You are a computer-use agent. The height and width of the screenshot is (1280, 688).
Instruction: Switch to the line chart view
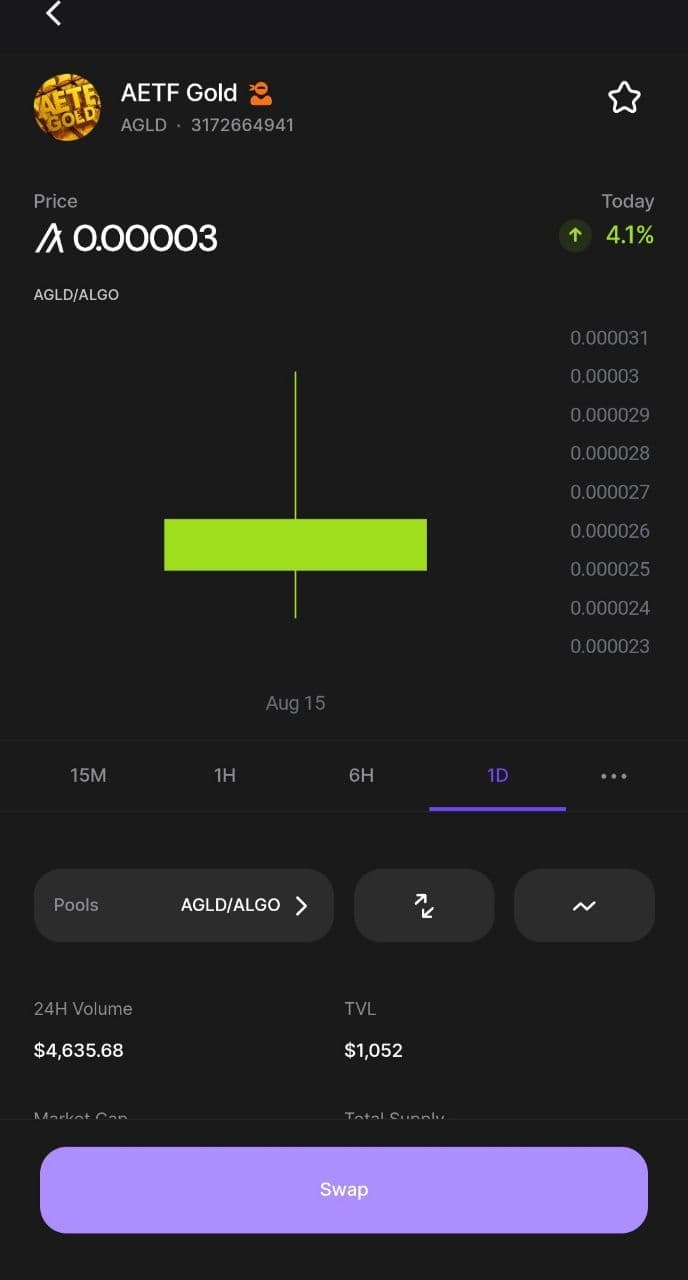tap(584, 905)
